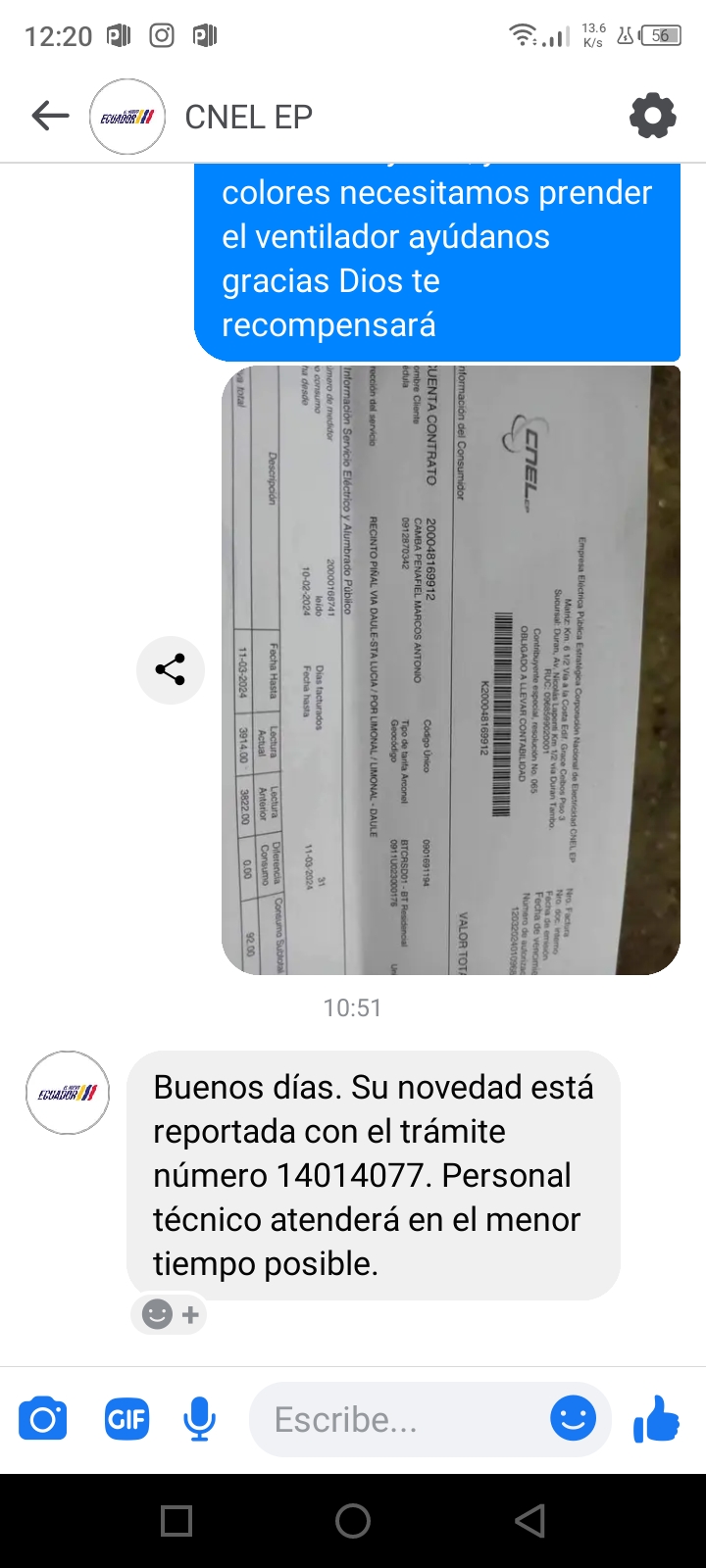
Task: Share the sent bill photo
Action: [x=171, y=670]
